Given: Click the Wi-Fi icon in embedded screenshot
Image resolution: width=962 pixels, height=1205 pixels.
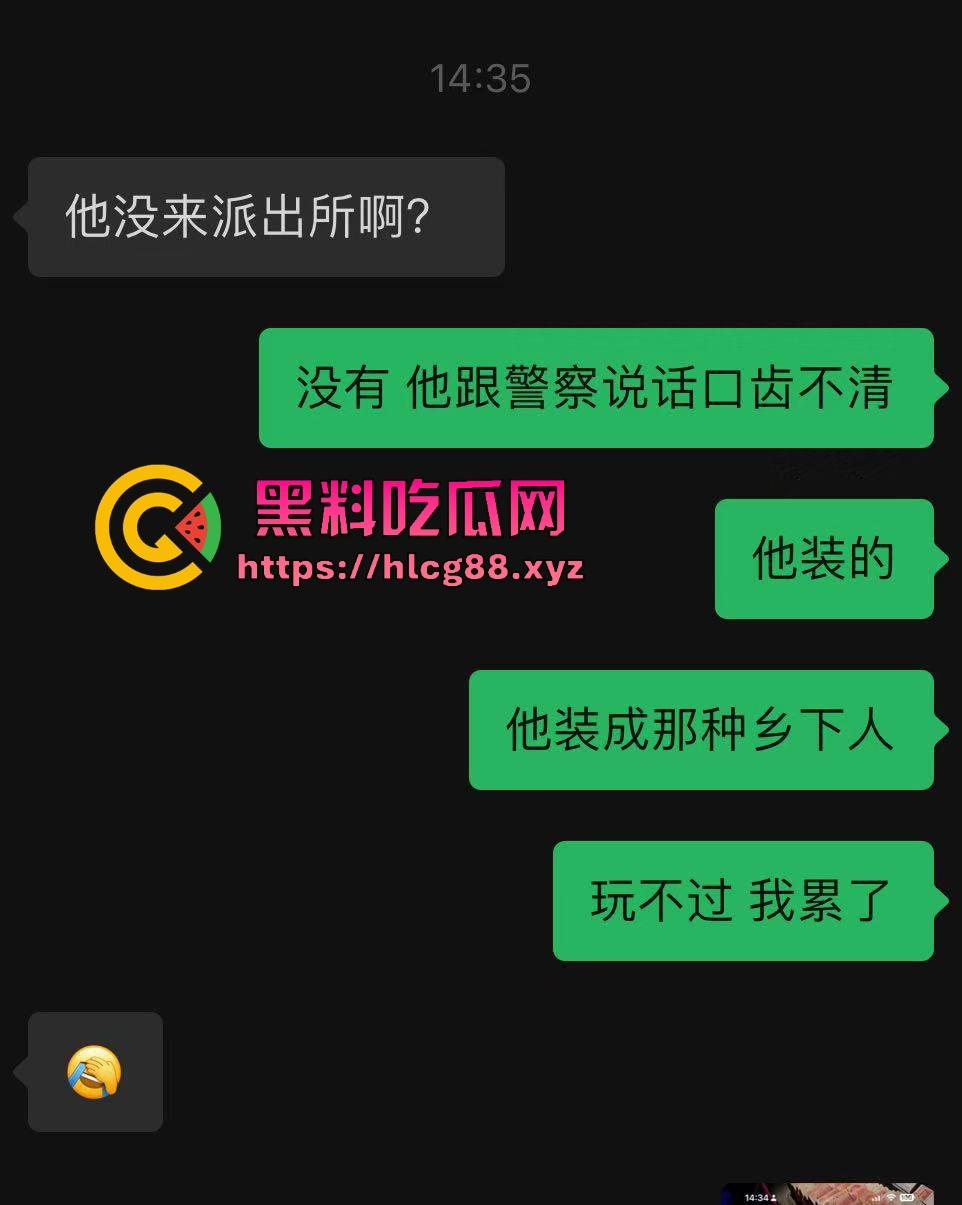Looking at the screenshot, I should click(891, 1197).
